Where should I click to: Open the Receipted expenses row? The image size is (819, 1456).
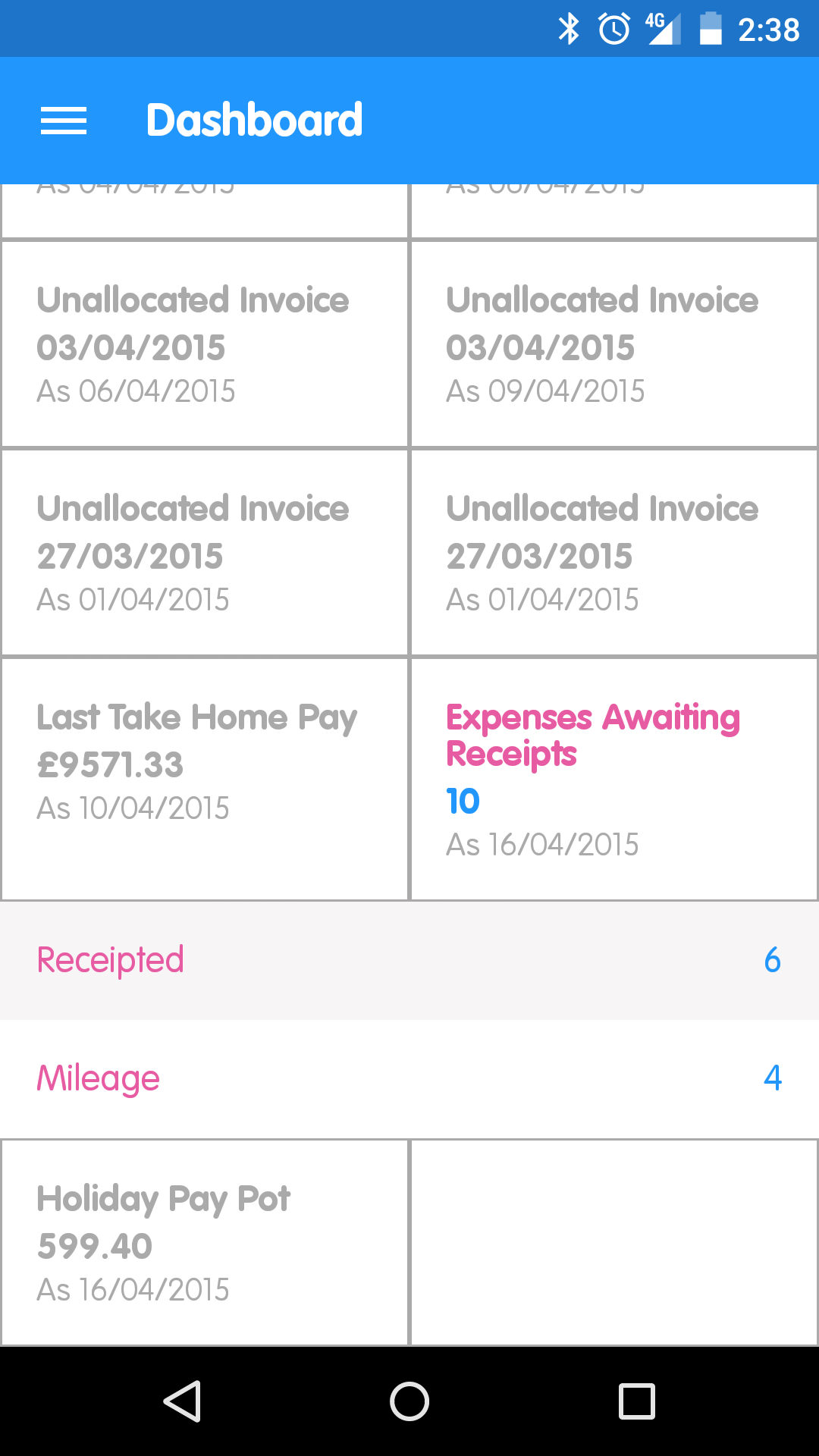tap(409, 961)
